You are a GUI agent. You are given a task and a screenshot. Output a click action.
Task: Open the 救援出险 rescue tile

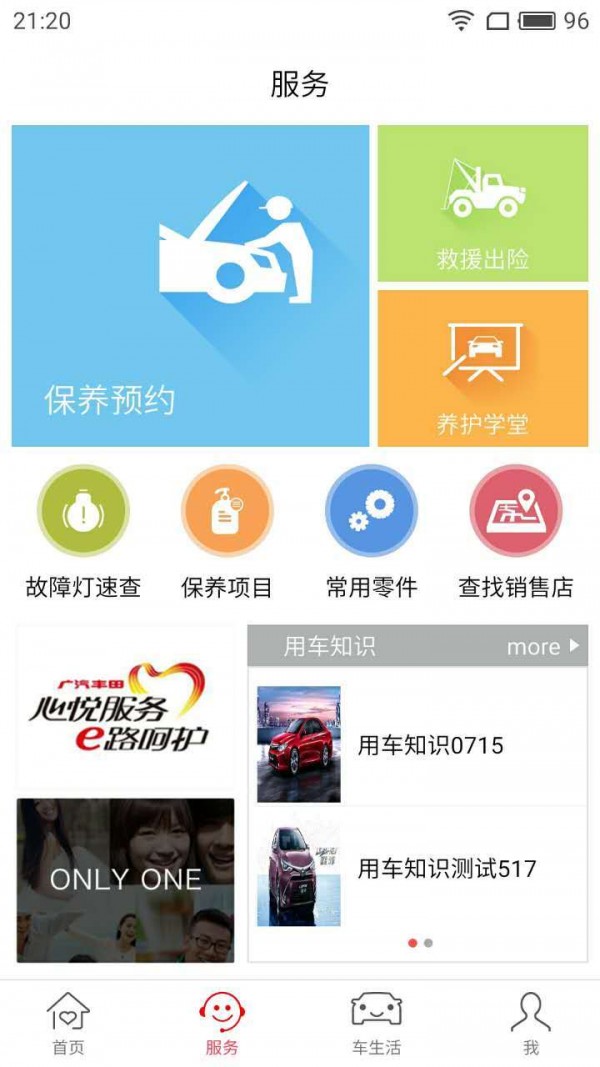[x=483, y=204]
